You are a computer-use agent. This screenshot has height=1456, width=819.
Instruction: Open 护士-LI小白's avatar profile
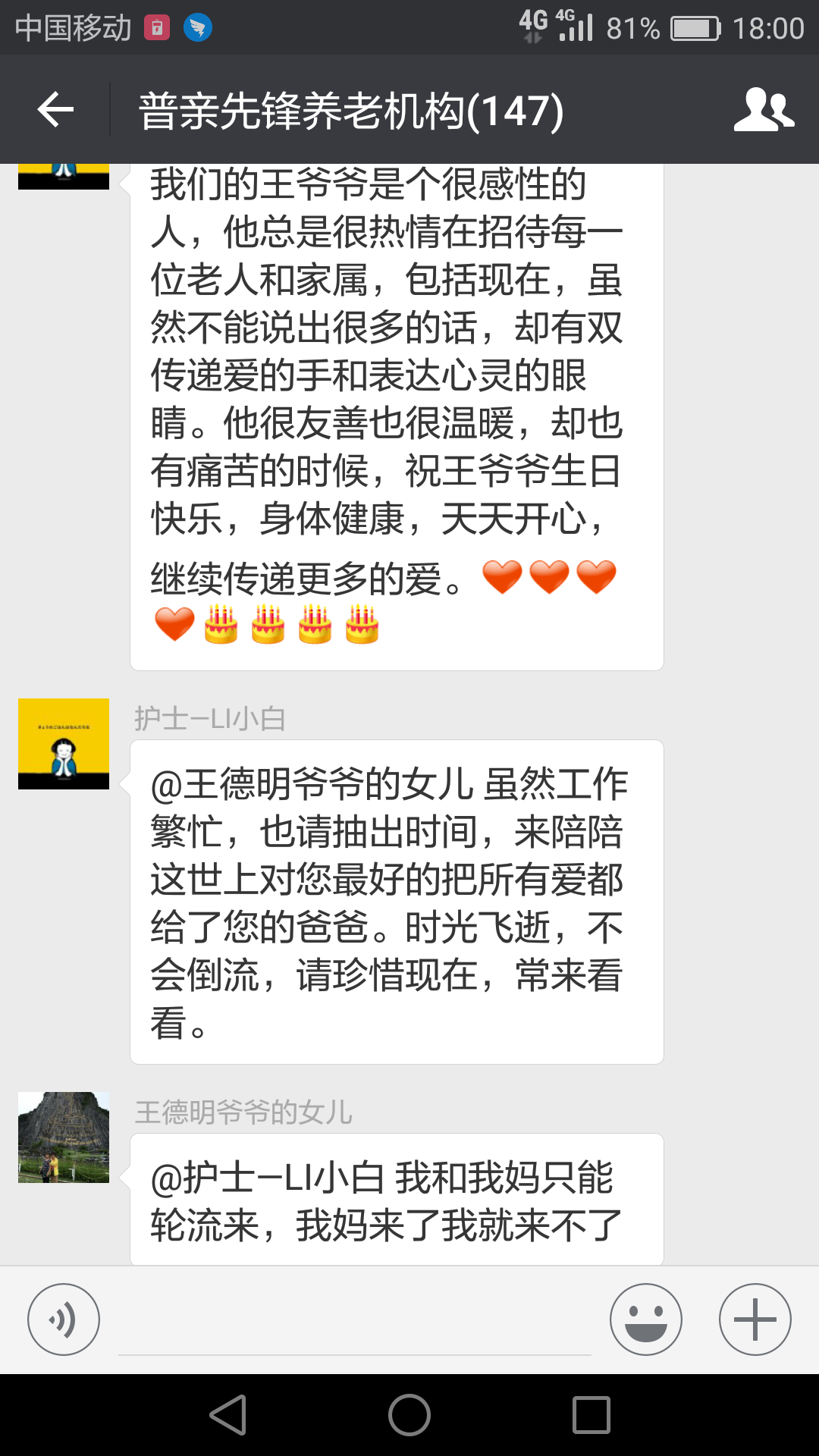[x=64, y=744]
